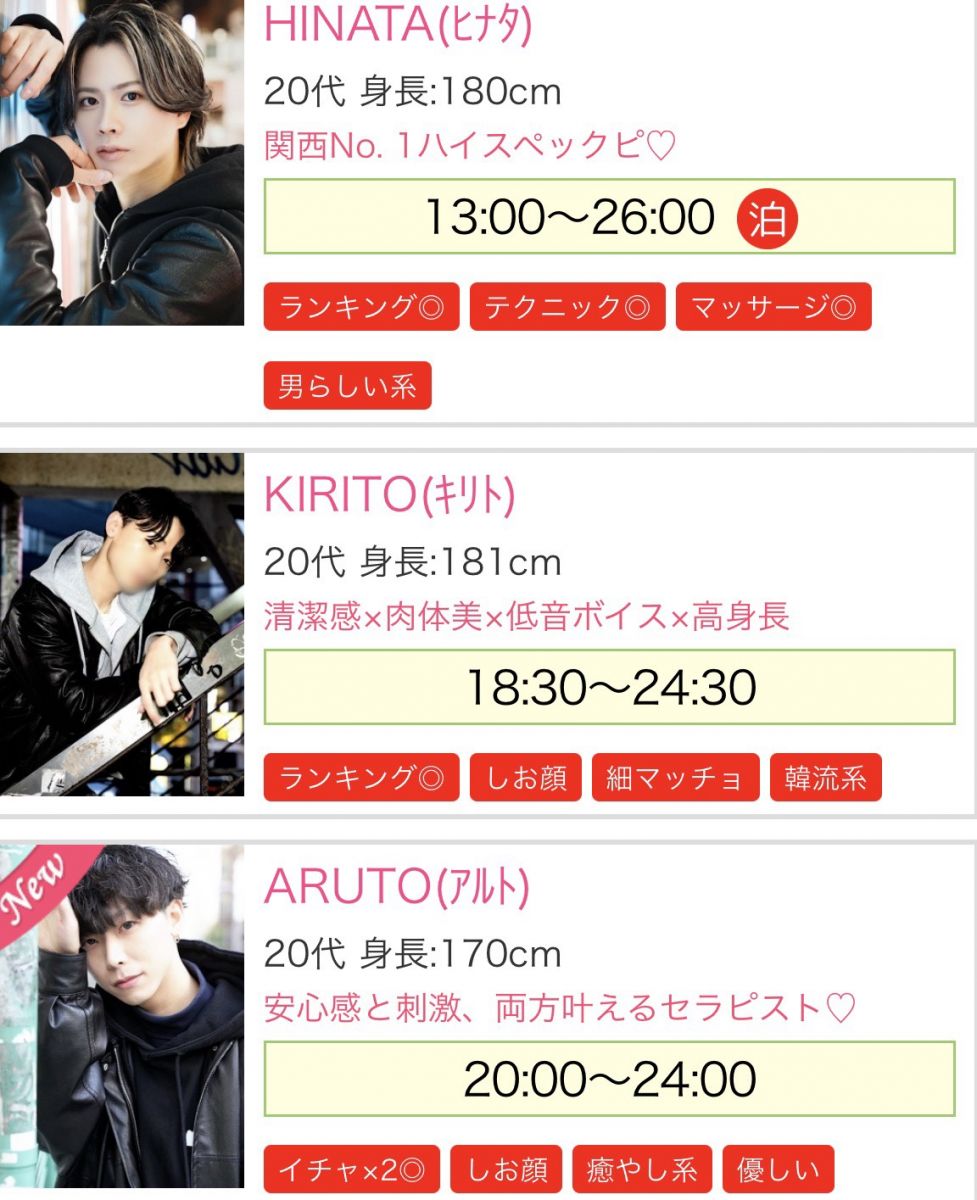Select the 癒やし系 tag

pyautogui.click(x=641, y=1170)
